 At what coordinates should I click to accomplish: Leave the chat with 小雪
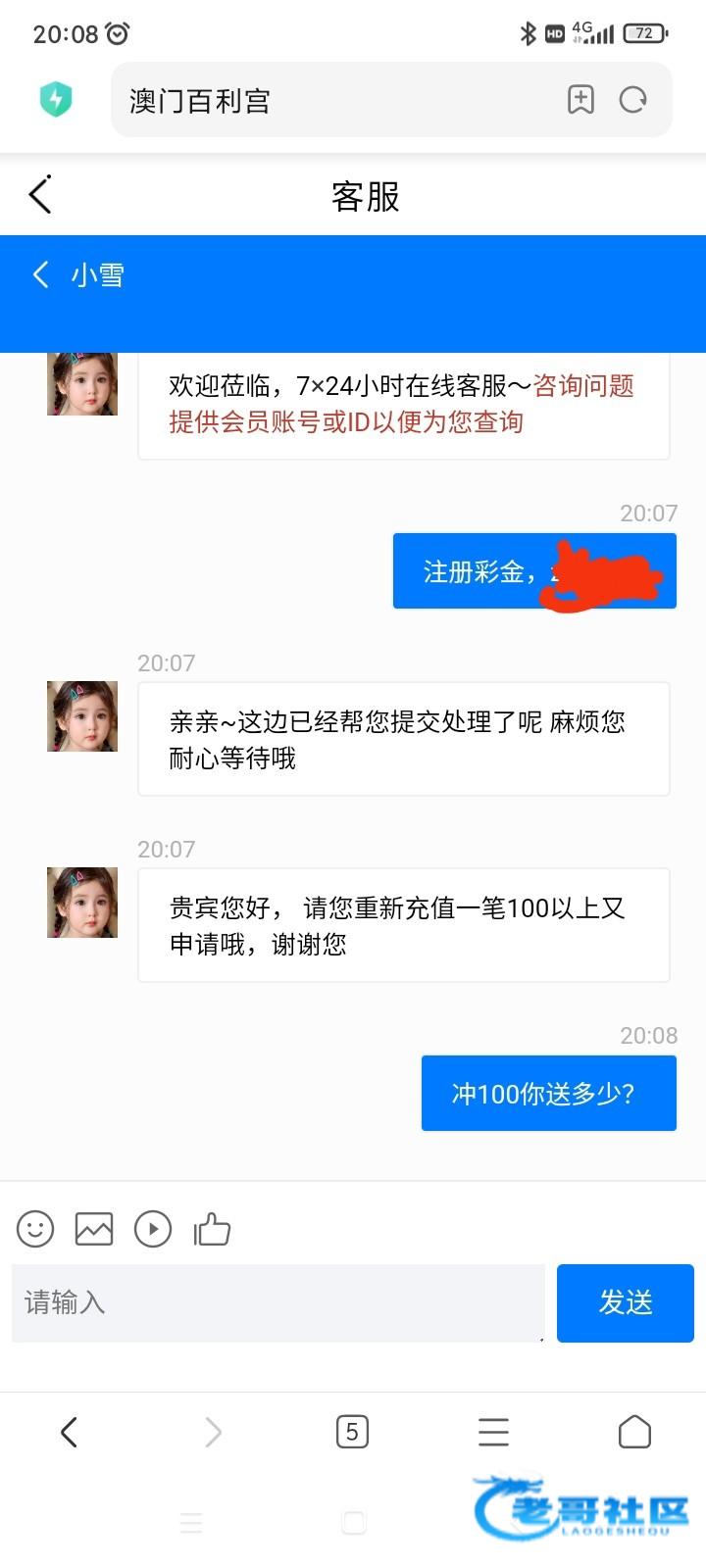tap(41, 274)
